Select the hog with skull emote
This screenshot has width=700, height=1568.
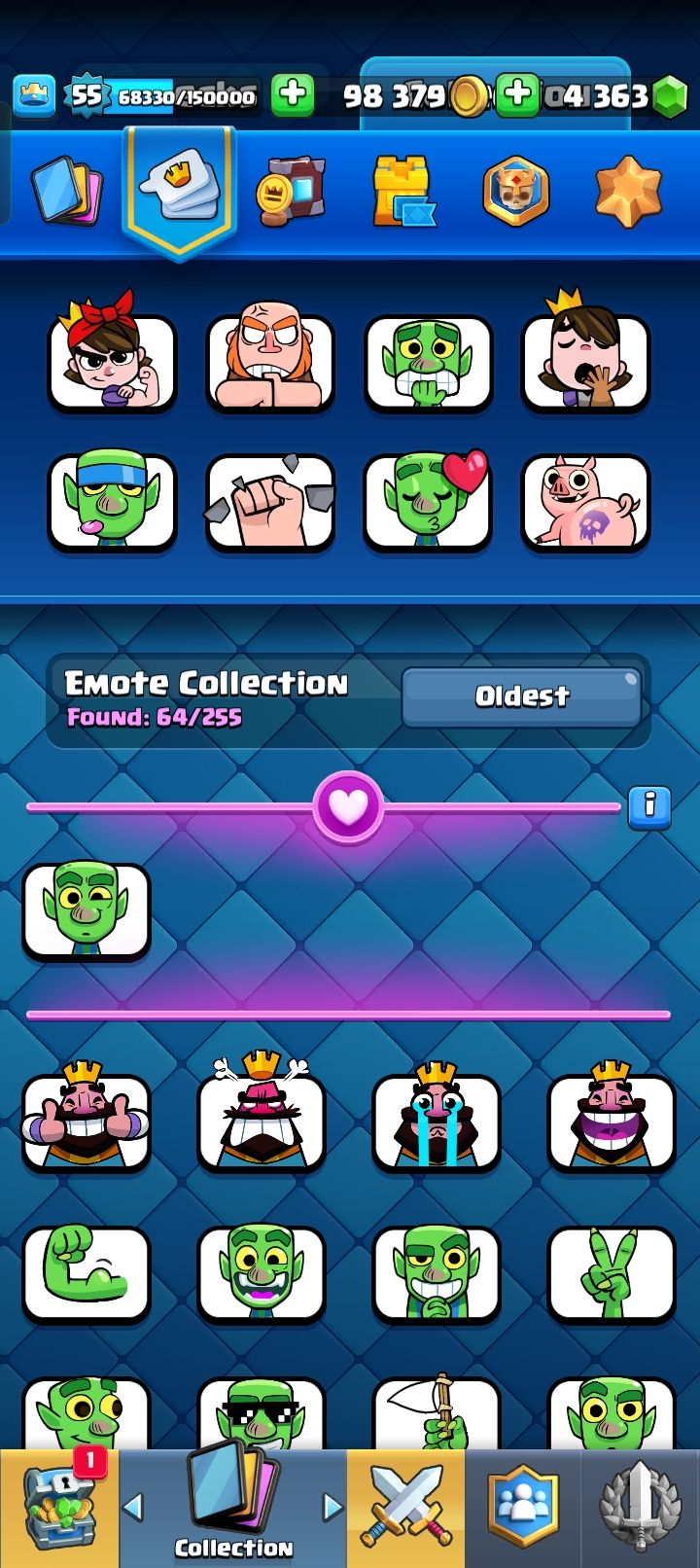point(585,502)
